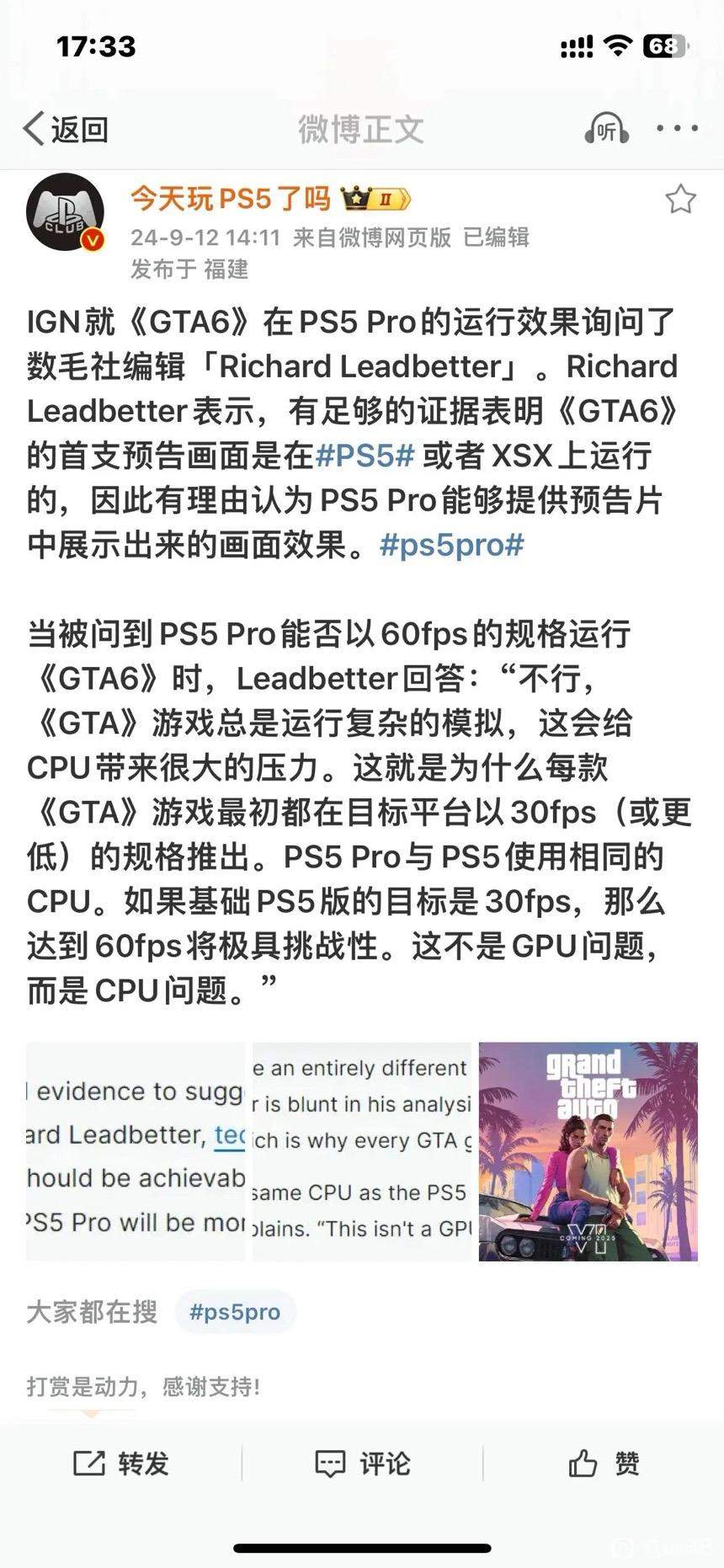Open the Grand Theft Auto VI poster image
The image size is (724, 1568).
coord(588,1151)
